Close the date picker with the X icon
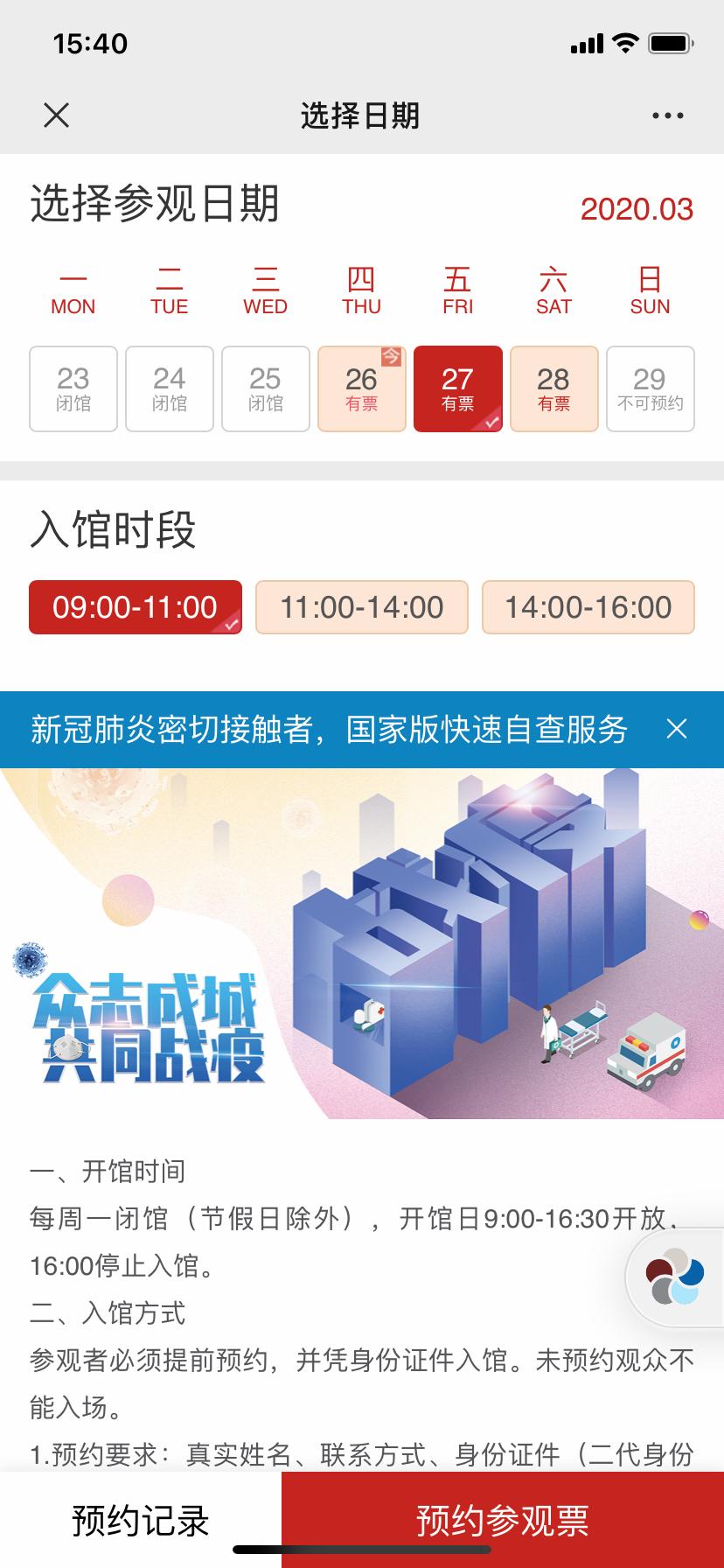 point(56,115)
